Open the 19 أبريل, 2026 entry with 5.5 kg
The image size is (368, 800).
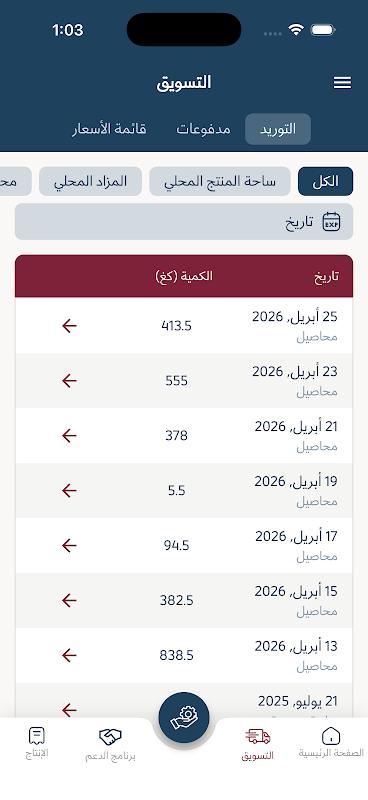click(x=184, y=491)
